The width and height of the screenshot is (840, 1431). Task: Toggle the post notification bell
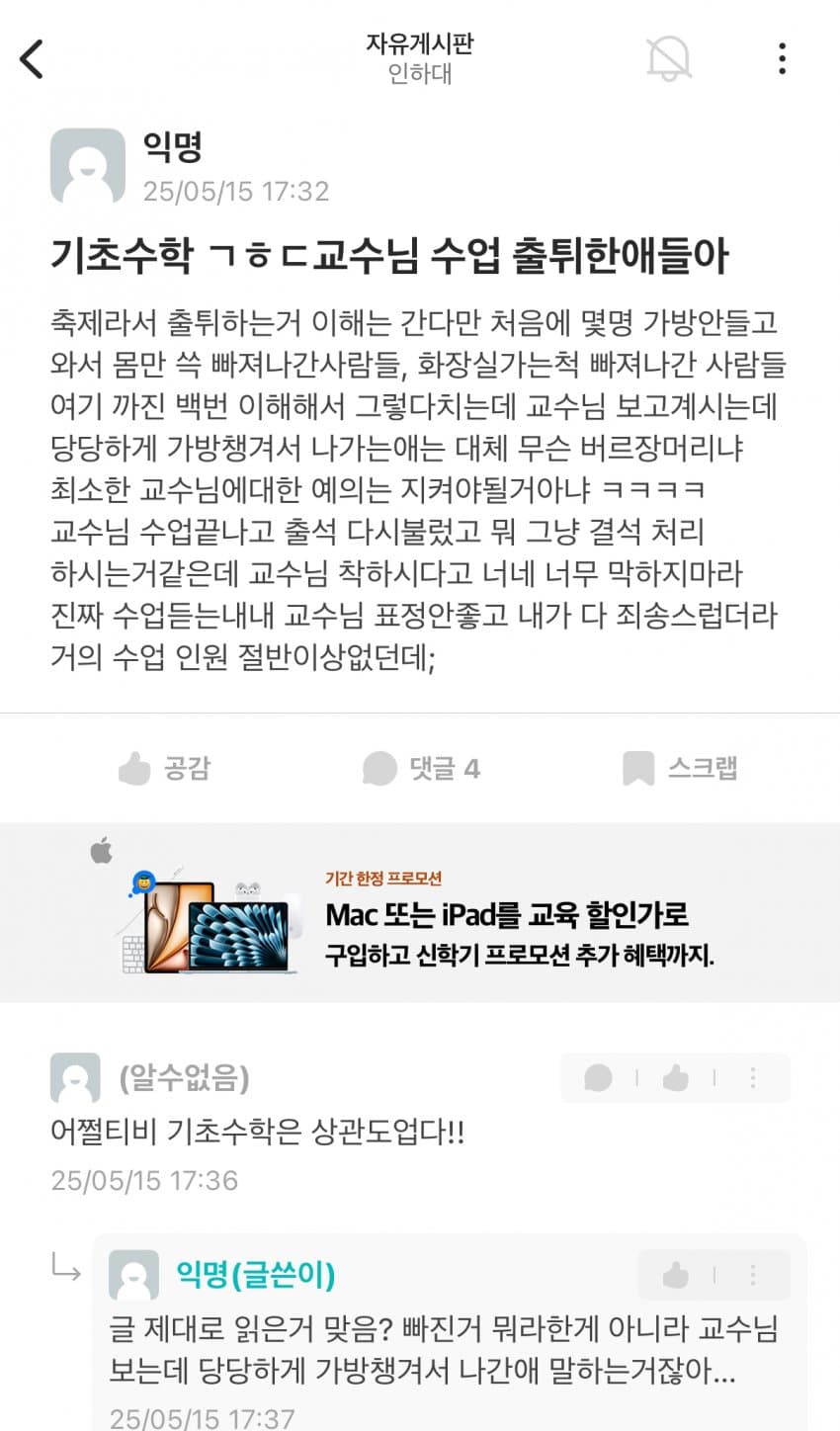click(x=669, y=59)
